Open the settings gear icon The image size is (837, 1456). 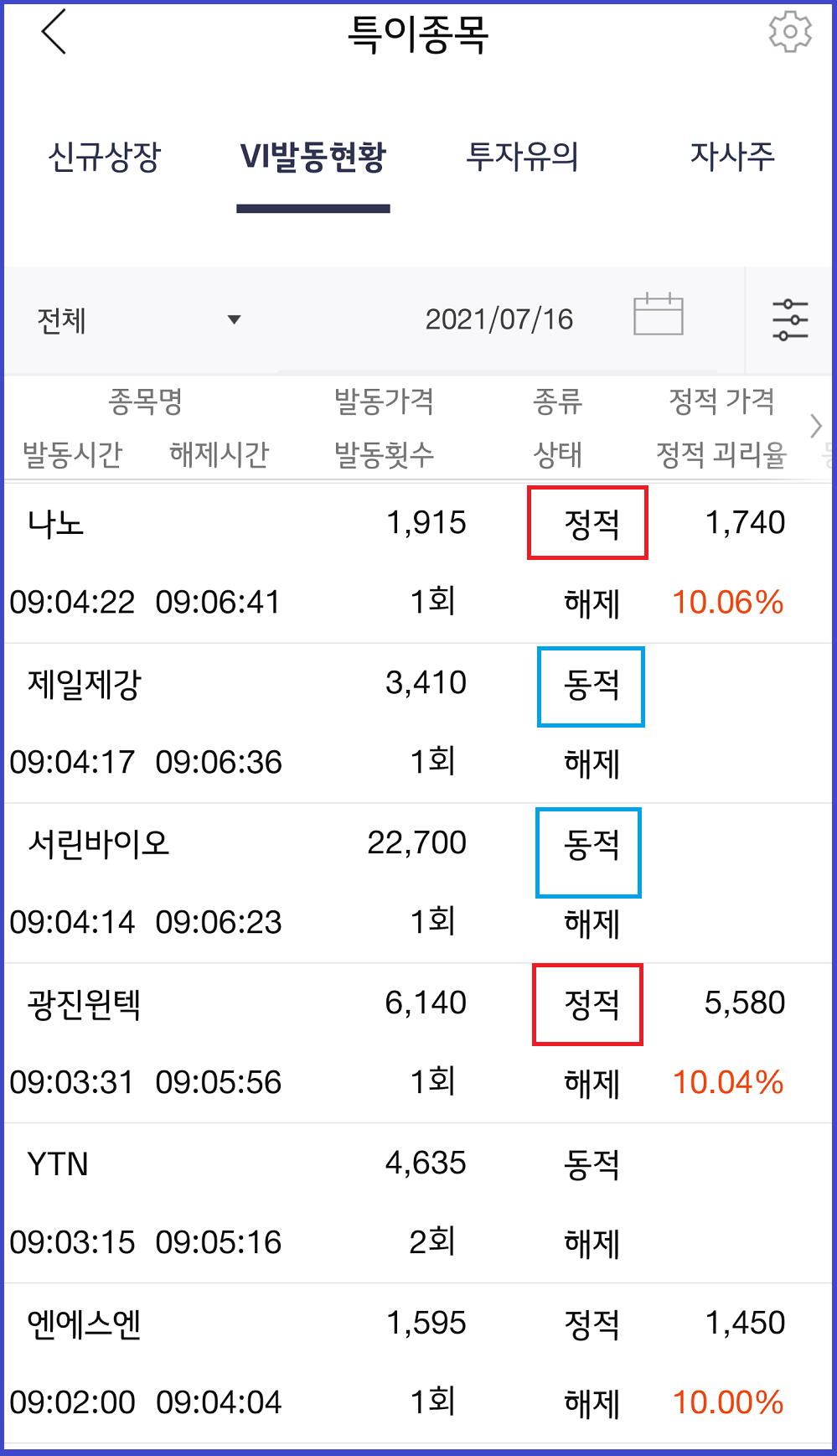tap(790, 33)
